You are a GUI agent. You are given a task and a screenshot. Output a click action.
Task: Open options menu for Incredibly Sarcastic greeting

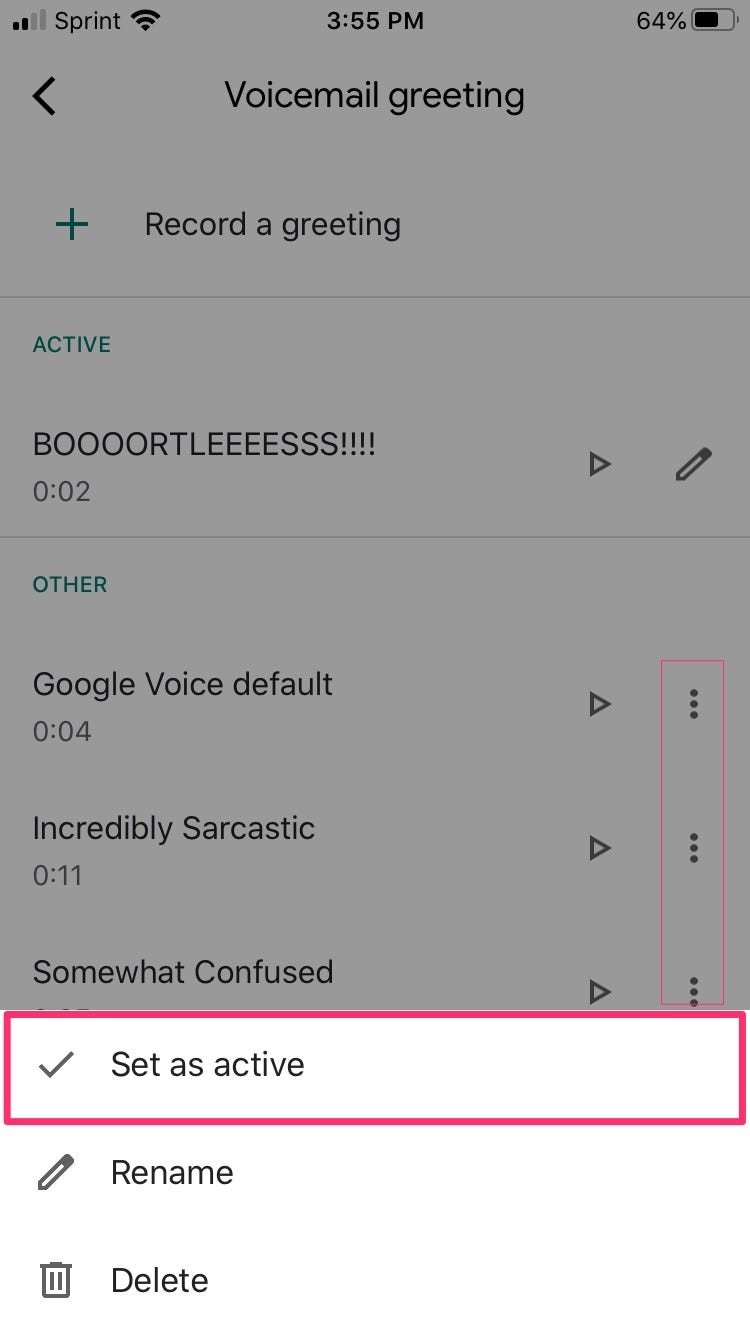tap(693, 848)
